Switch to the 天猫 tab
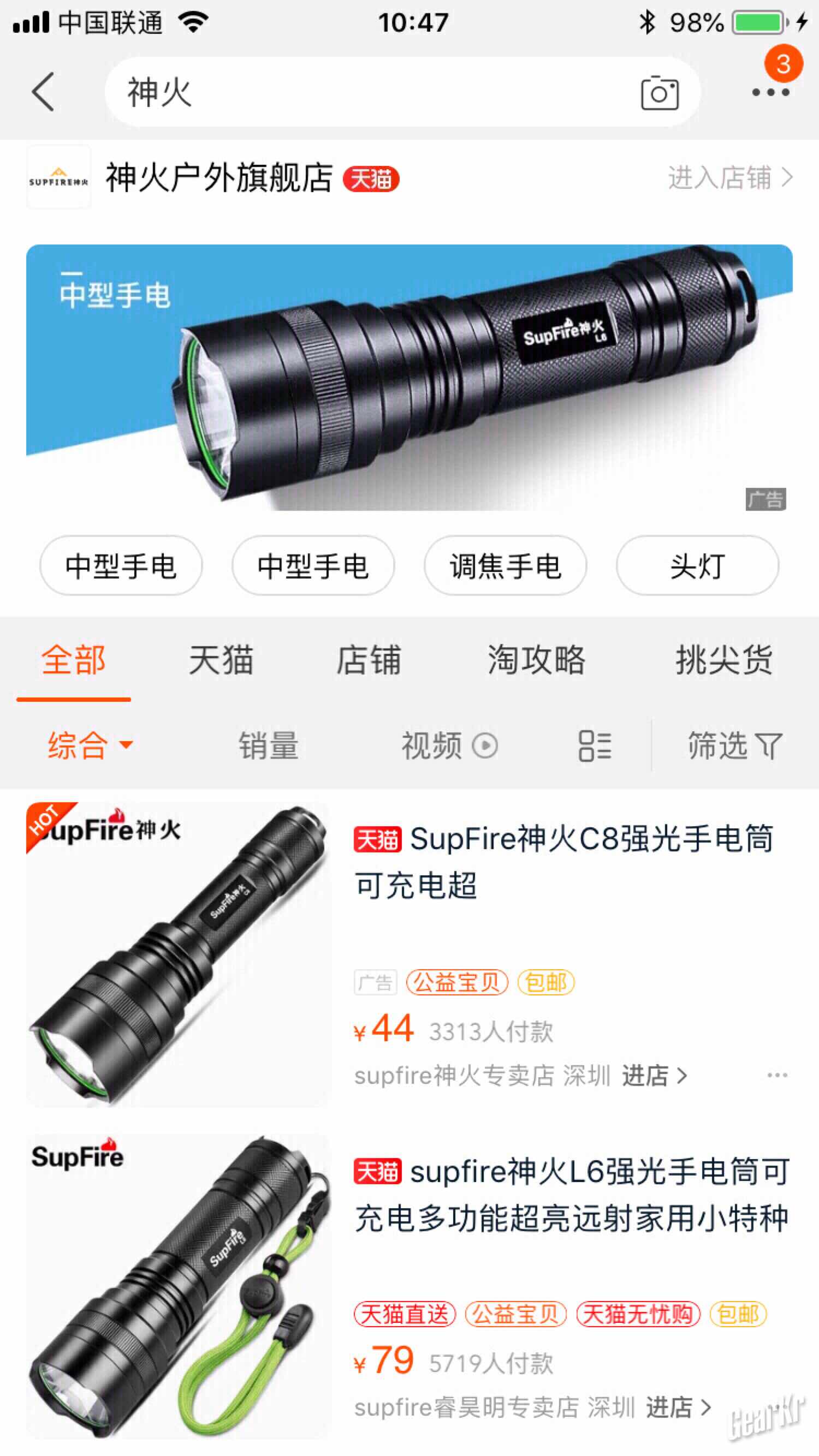Image resolution: width=819 pixels, height=1456 pixels. coord(221,660)
